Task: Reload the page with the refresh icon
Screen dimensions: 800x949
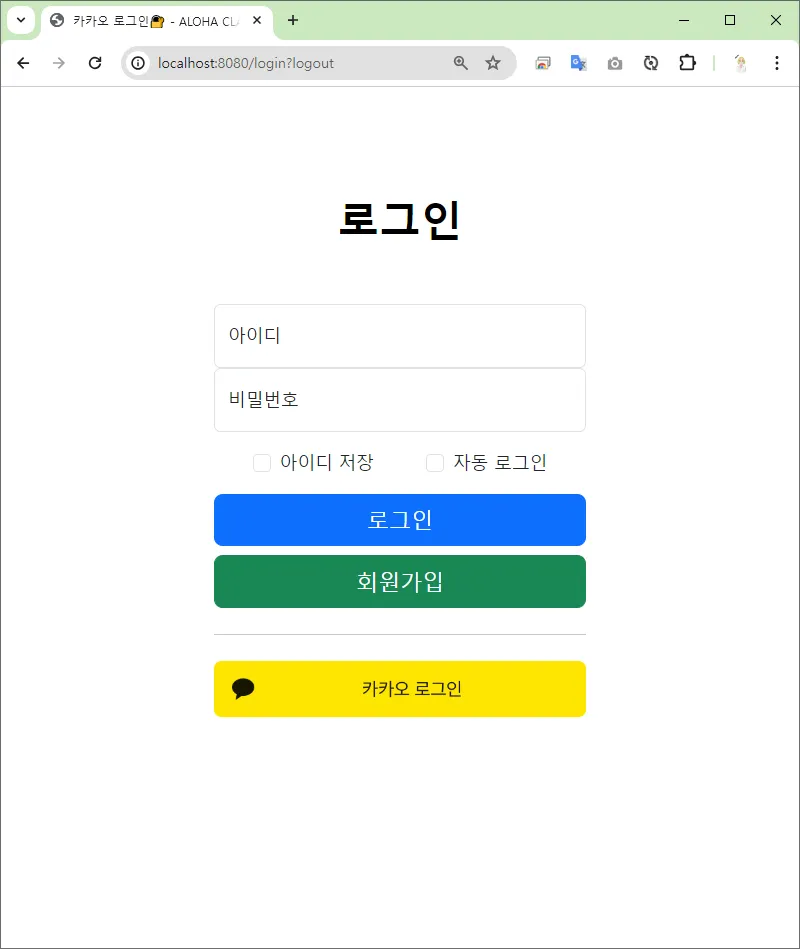Action: (95, 63)
